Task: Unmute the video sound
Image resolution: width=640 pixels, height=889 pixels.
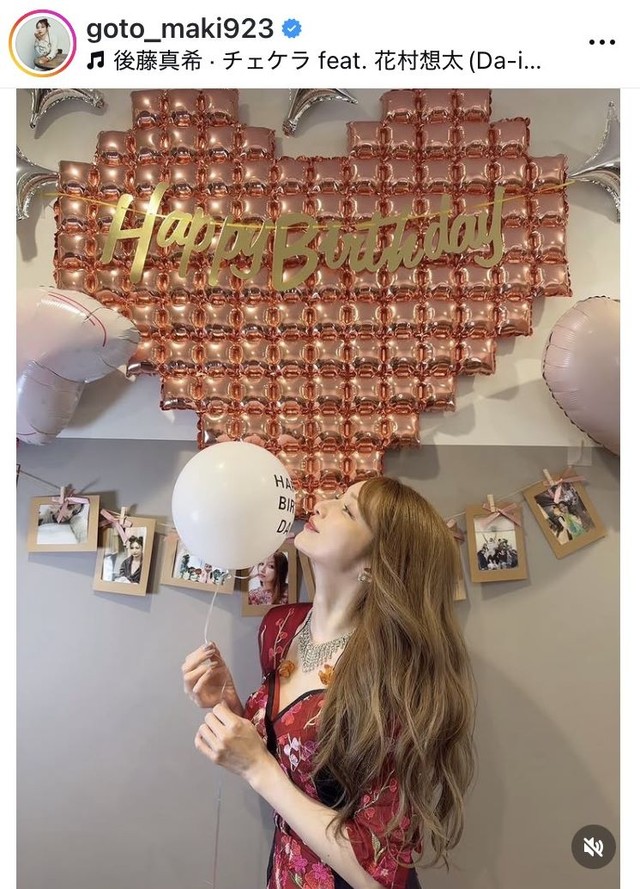Action: [594, 846]
